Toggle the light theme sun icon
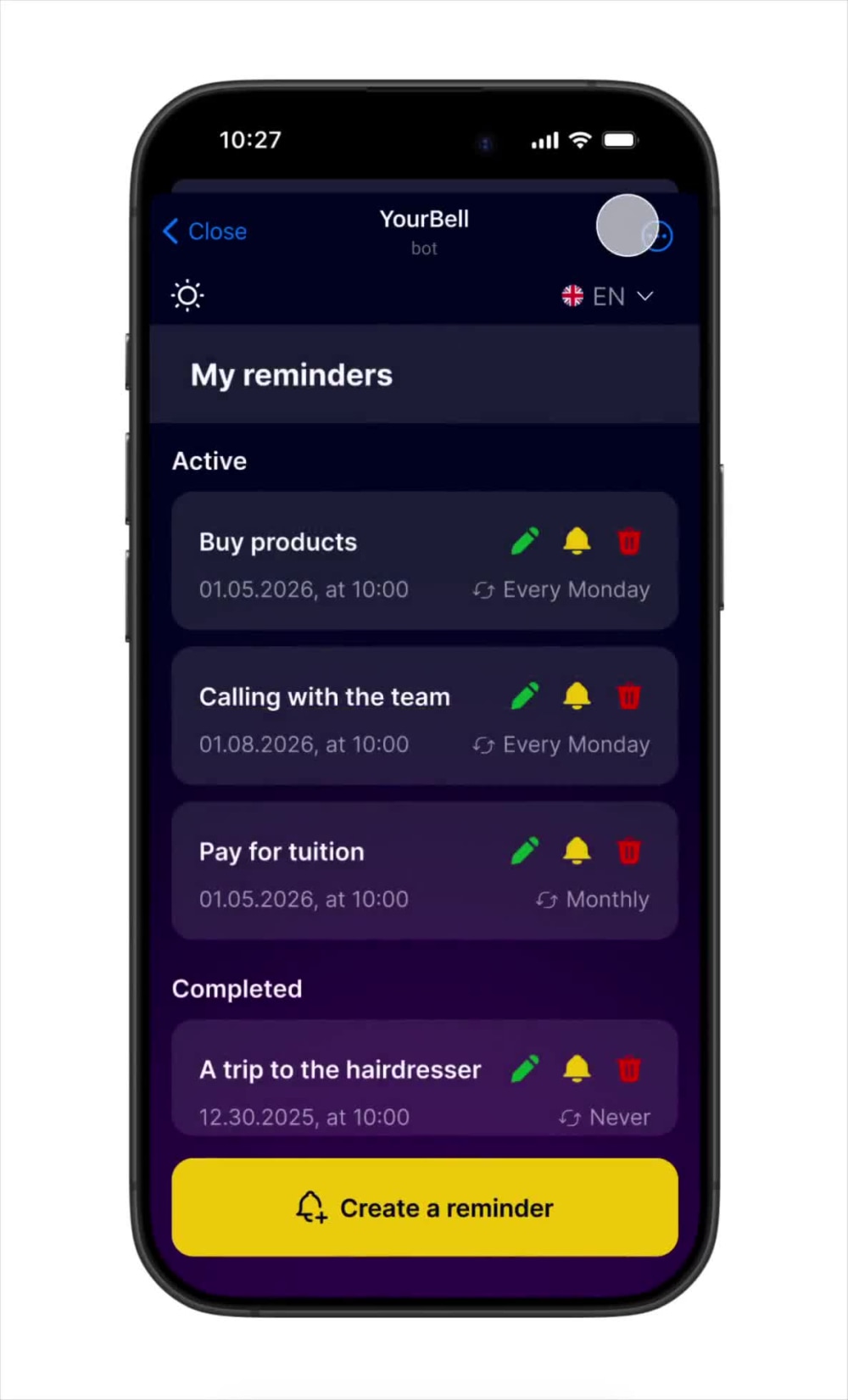The height and width of the screenshot is (1400, 848). (187, 296)
